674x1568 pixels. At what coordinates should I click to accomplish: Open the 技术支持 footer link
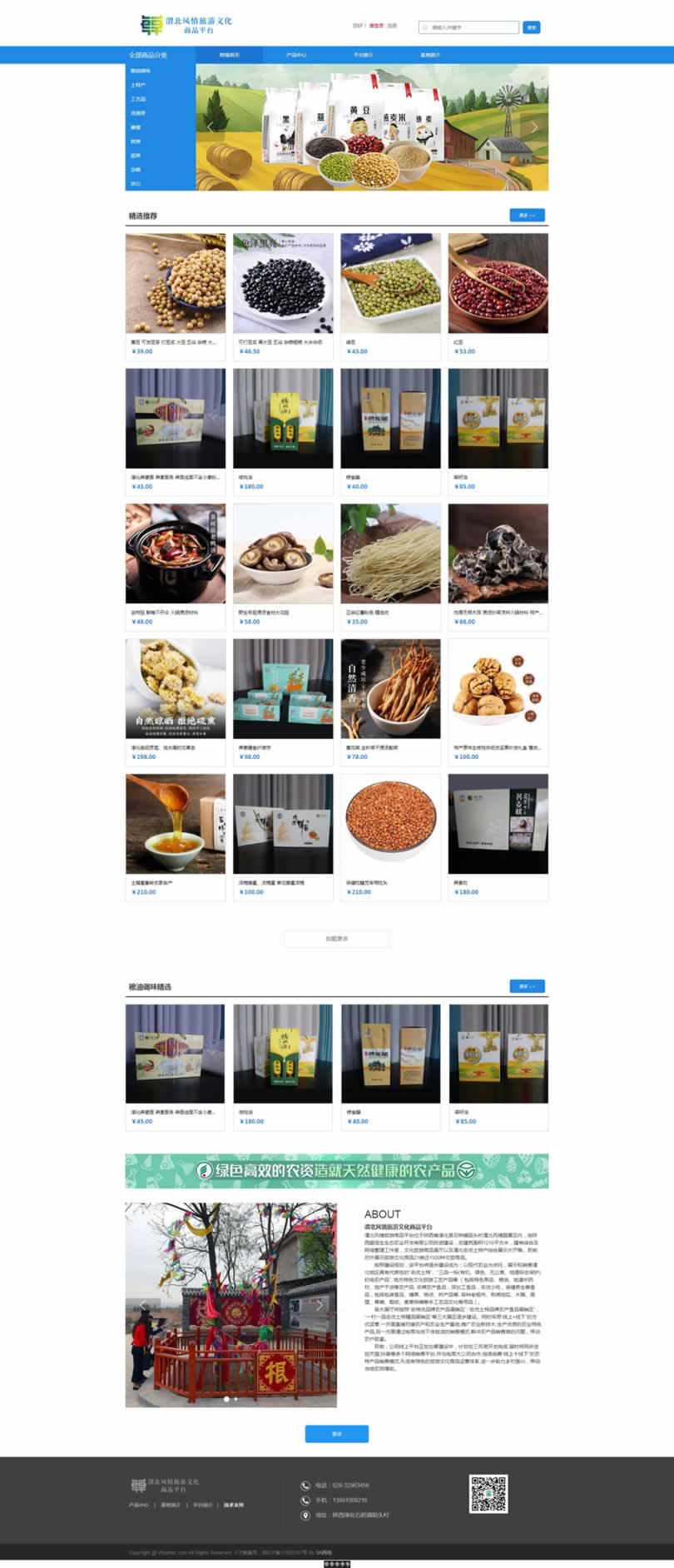click(x=234, y=1505)
